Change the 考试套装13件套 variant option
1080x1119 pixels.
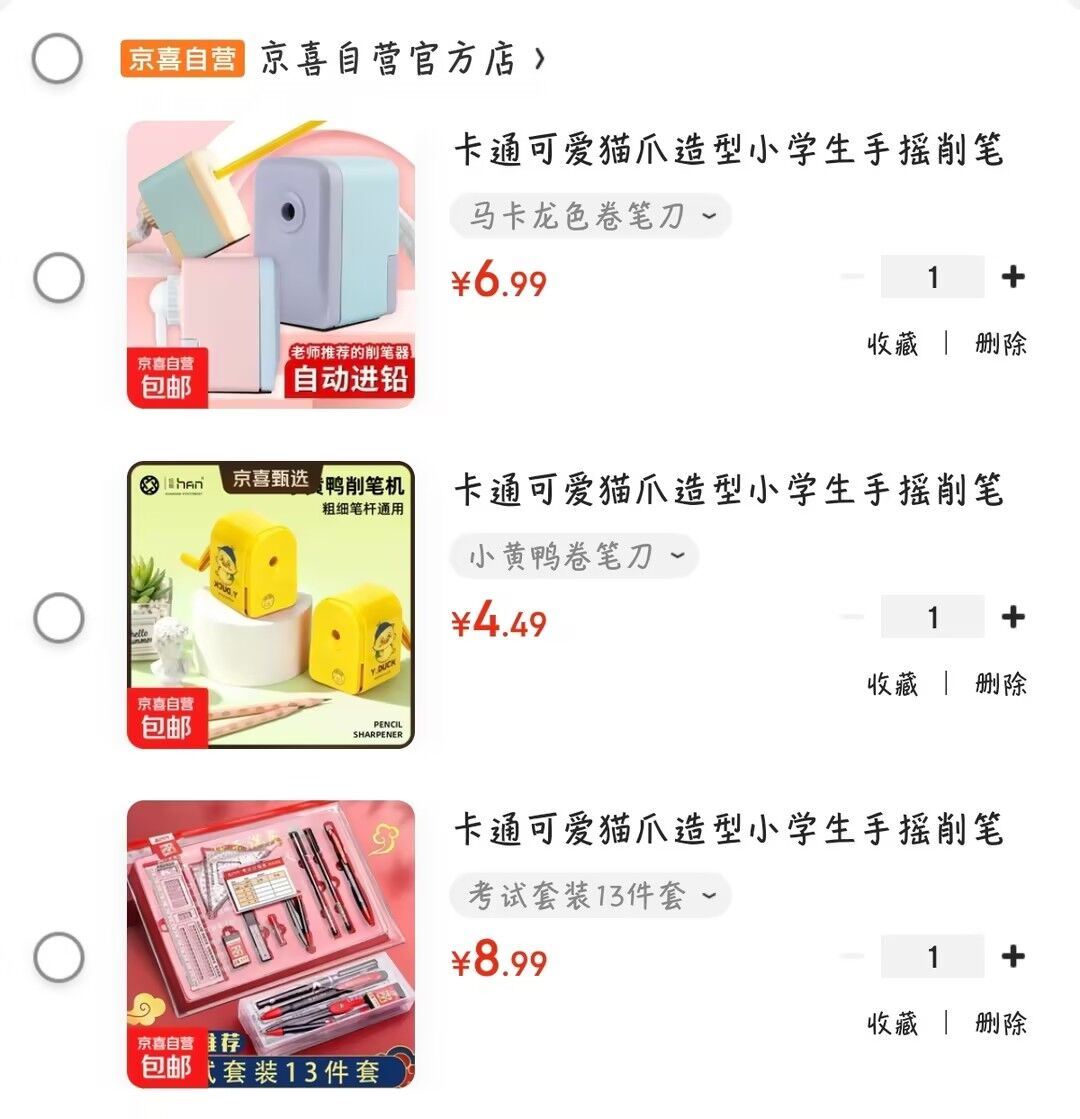590,896
